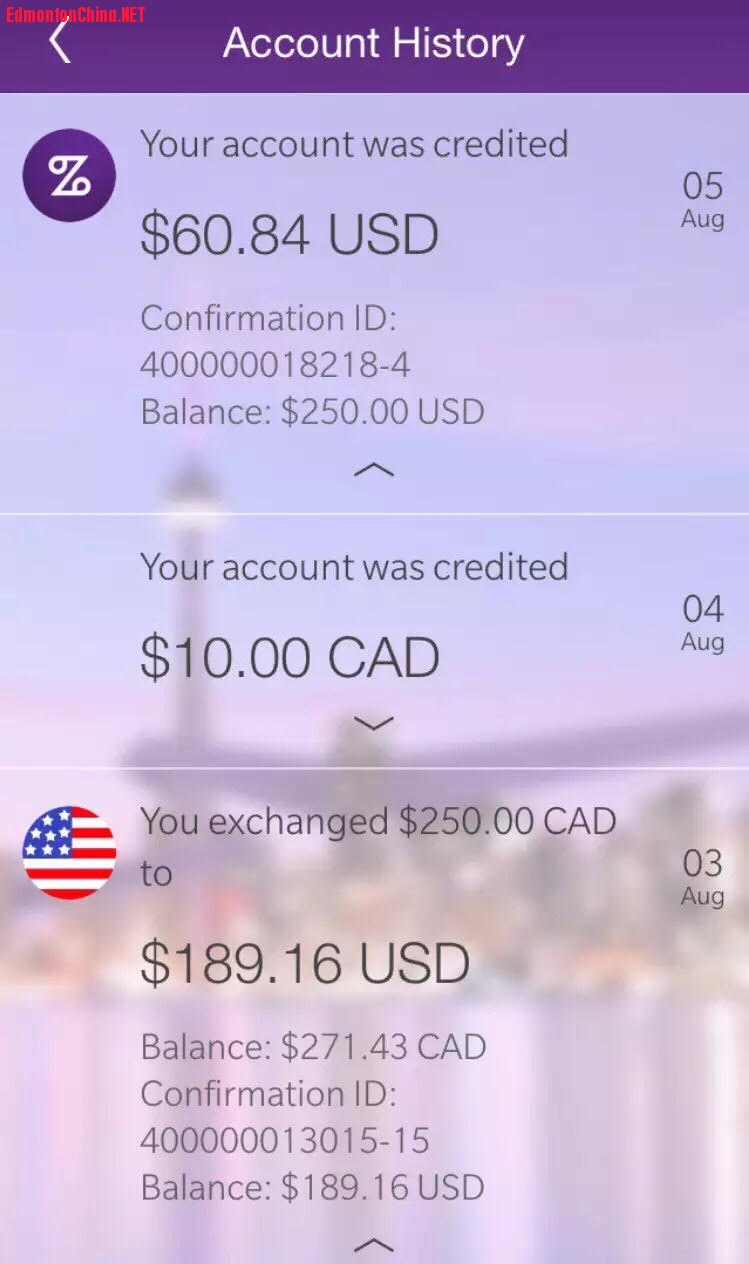Image resolution: width=749 pixels, height=1264 pixels.
Task: Collapse the $189.16 USD exchange details
Action: (x=374, y=1244)
